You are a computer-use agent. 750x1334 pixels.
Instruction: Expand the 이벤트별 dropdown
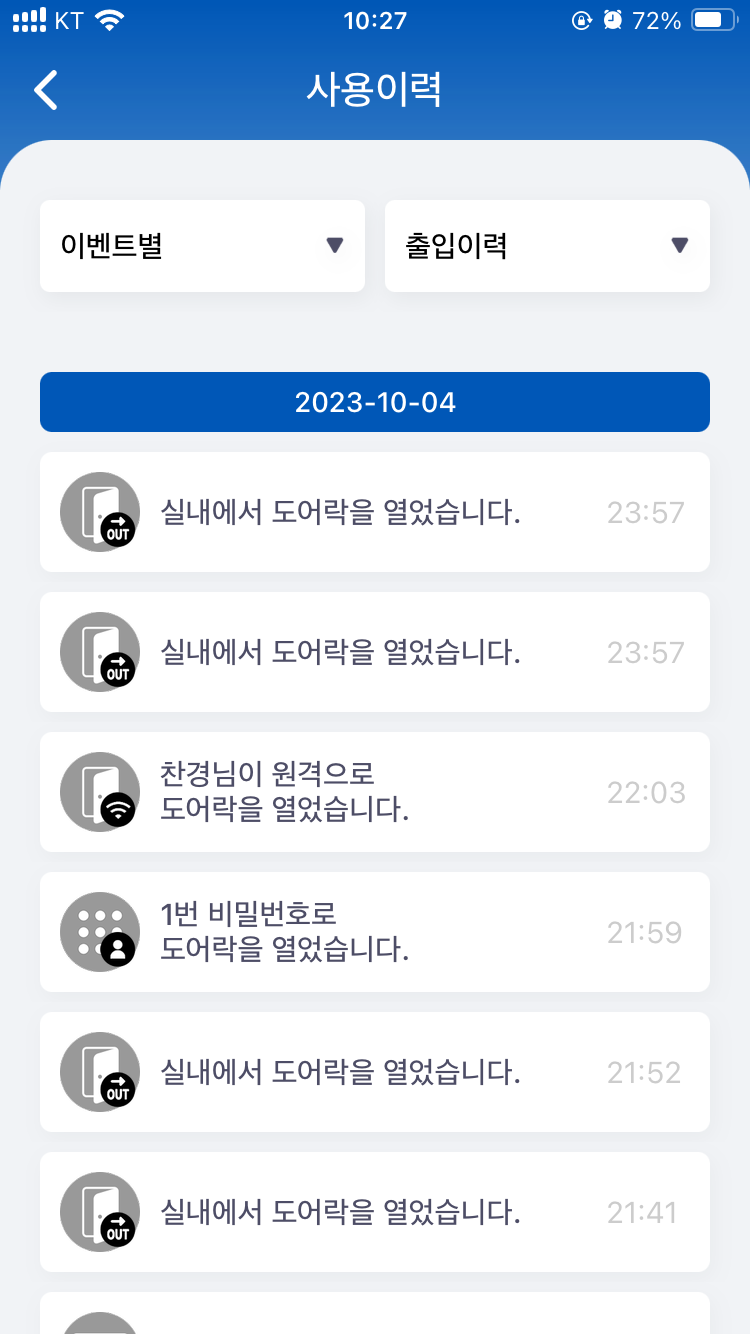[202, 246]
